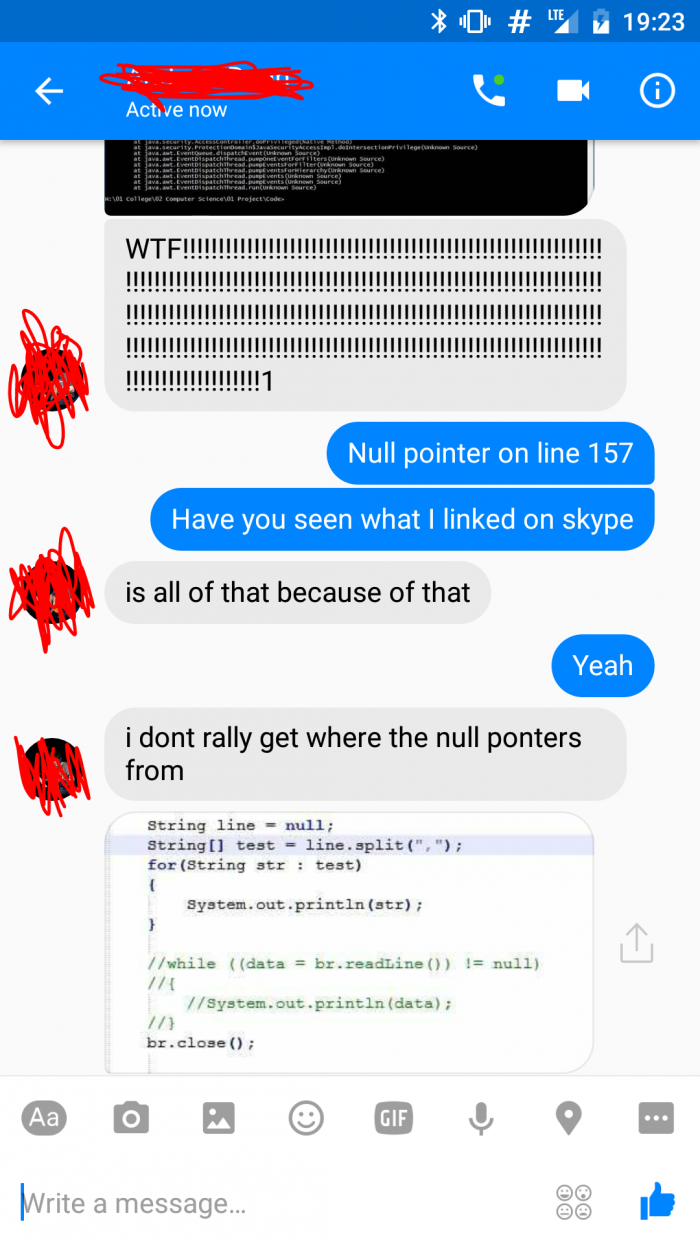Image resolution: width=700 pixels, height=1244 pixels.
Task: Open the Java code snippet image
Action: tap(348, 942)
